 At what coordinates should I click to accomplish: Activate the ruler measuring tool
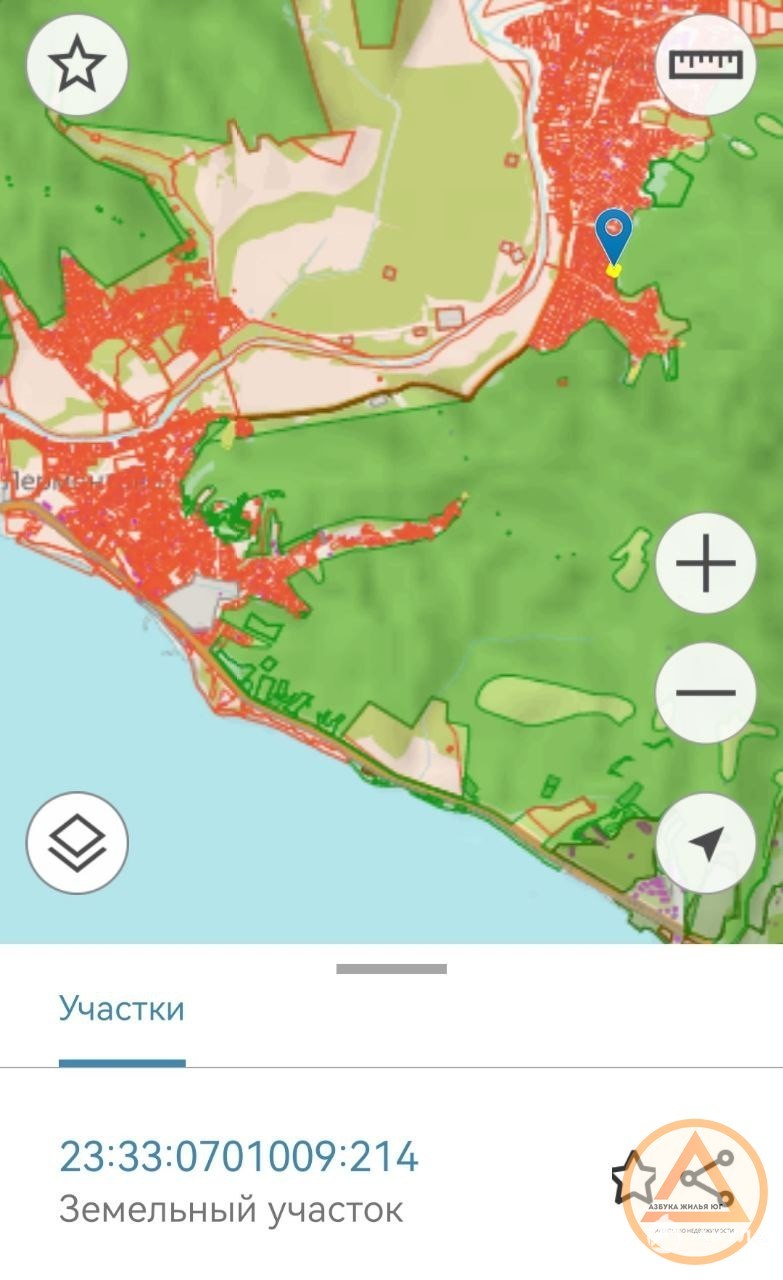pyautogui.click(x=706, y=65)
